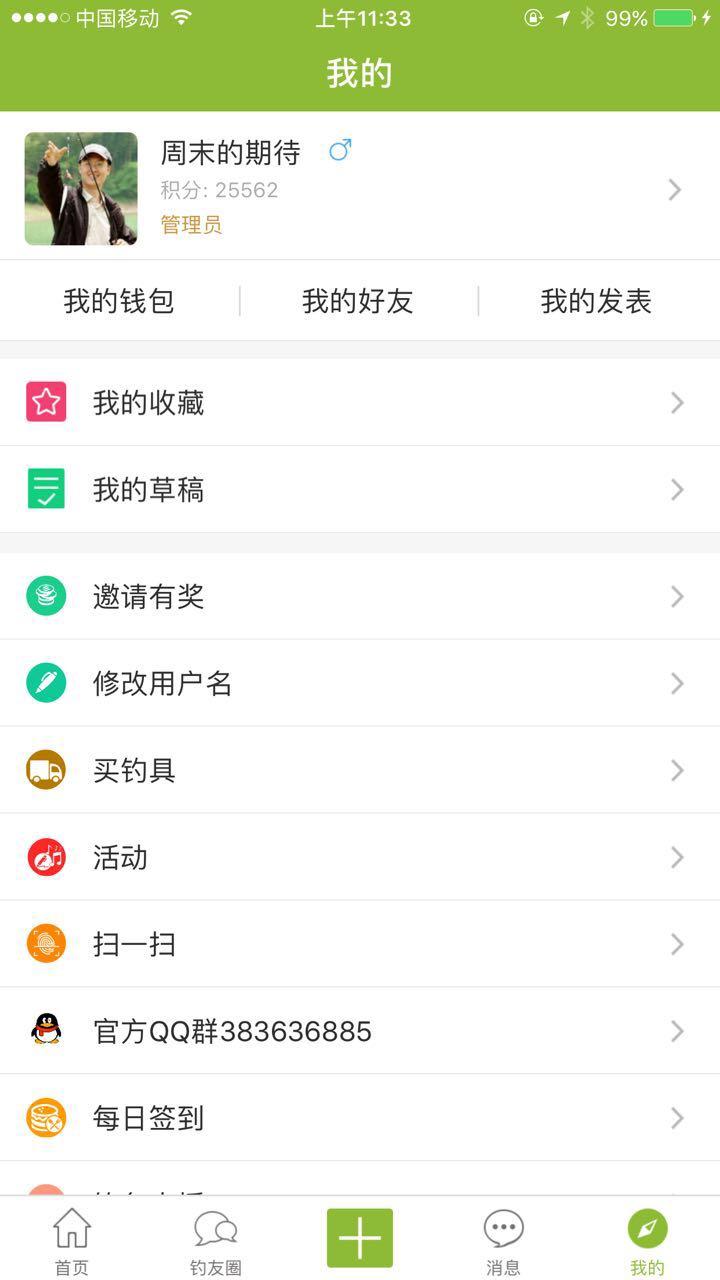Select the pencil icon for 修改用户名
The height and width of the screenshot is (1280, 720).
click(x=45, y=683)
